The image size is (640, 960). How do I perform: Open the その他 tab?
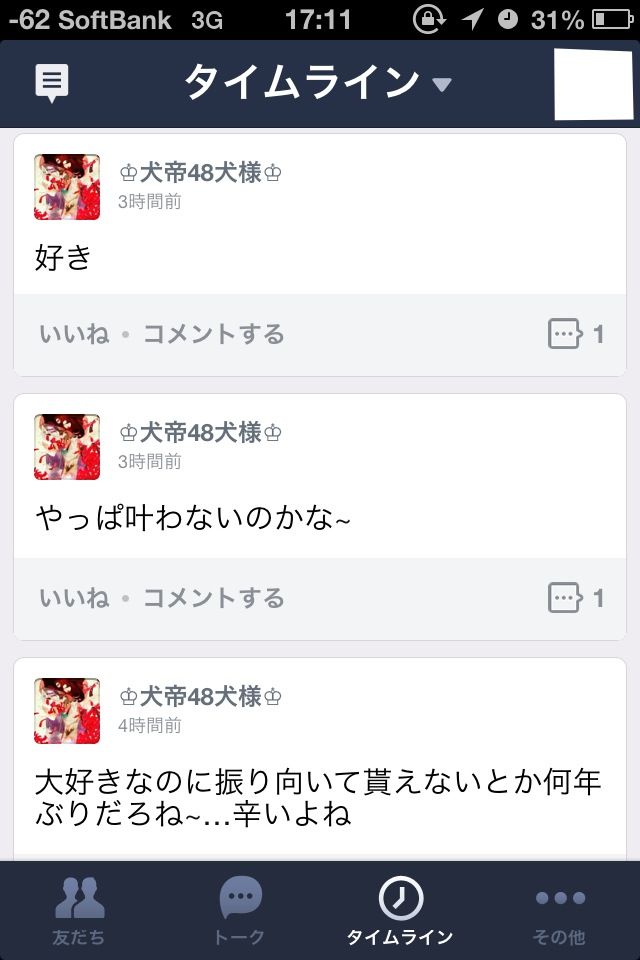point(560,910)
